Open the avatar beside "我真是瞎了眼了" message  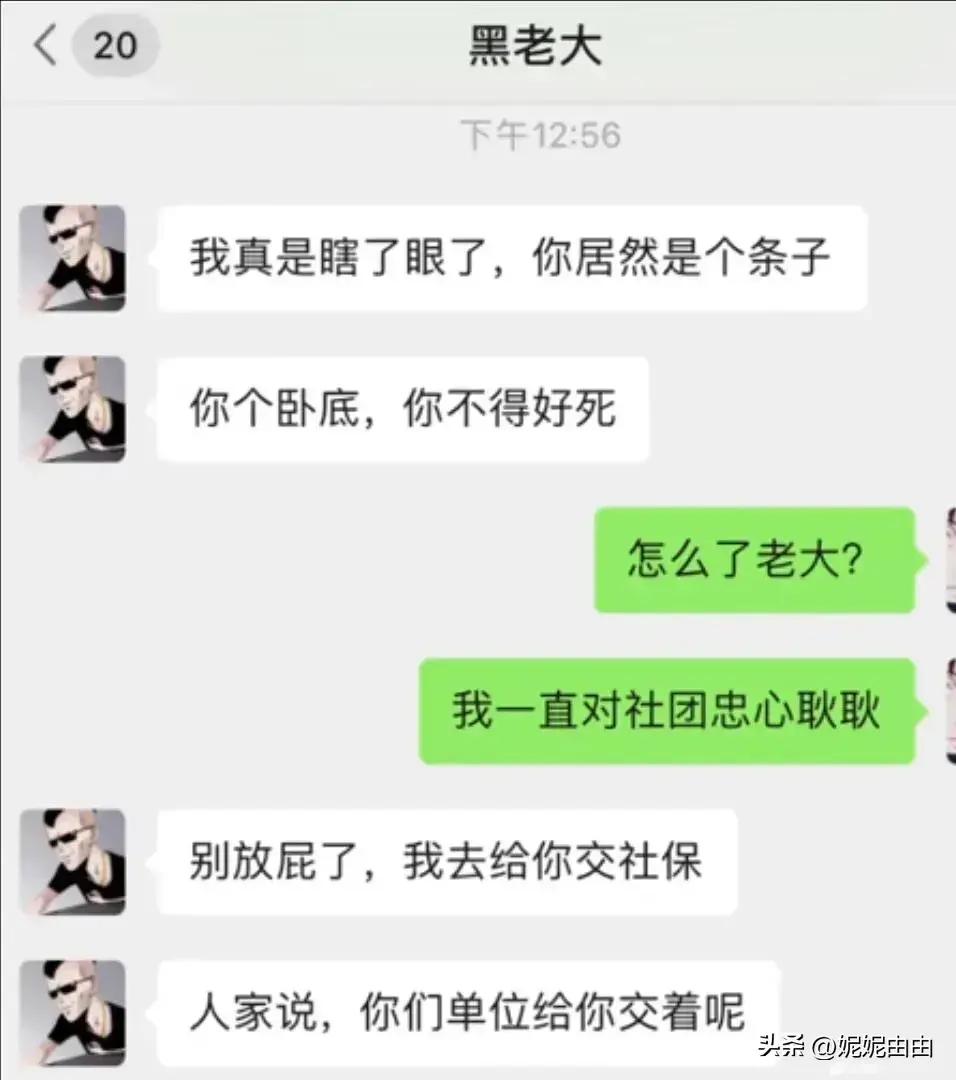[73, 258]
